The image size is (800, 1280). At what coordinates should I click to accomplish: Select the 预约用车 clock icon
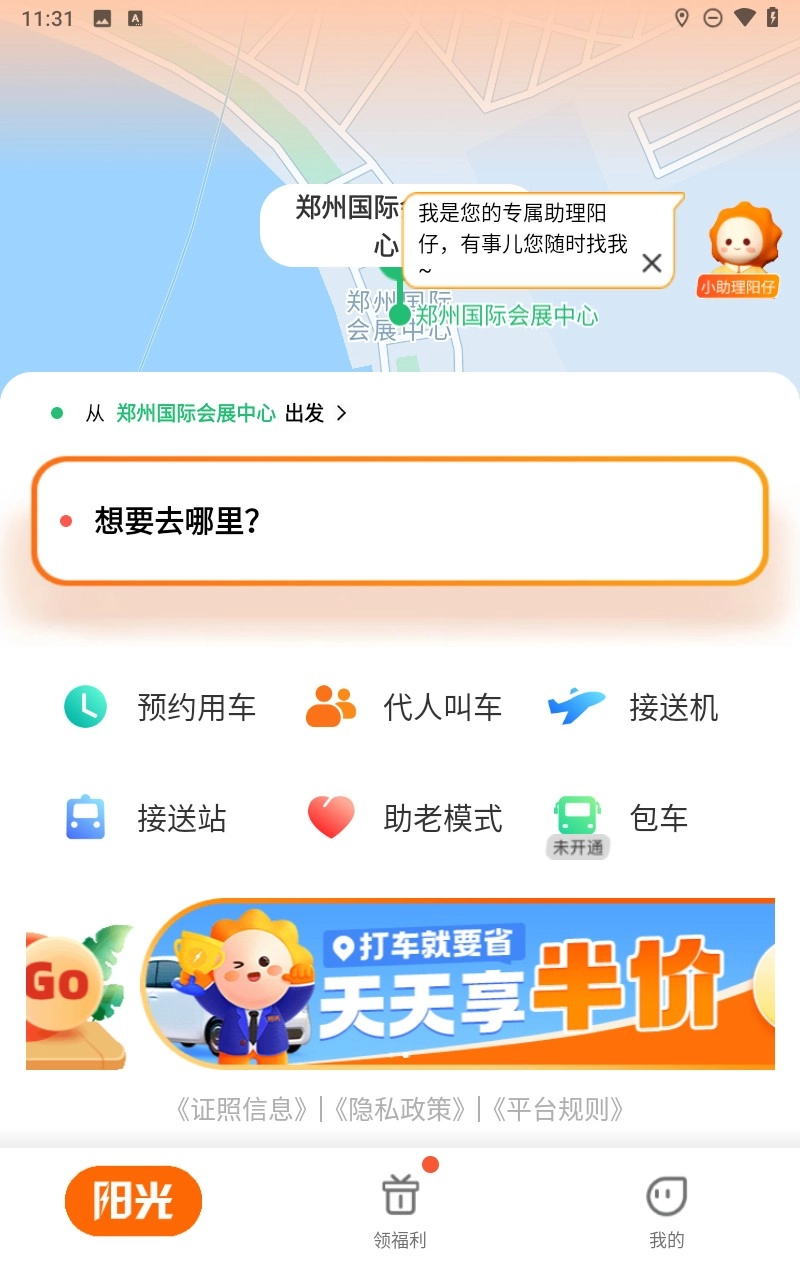tap(85, 706)
